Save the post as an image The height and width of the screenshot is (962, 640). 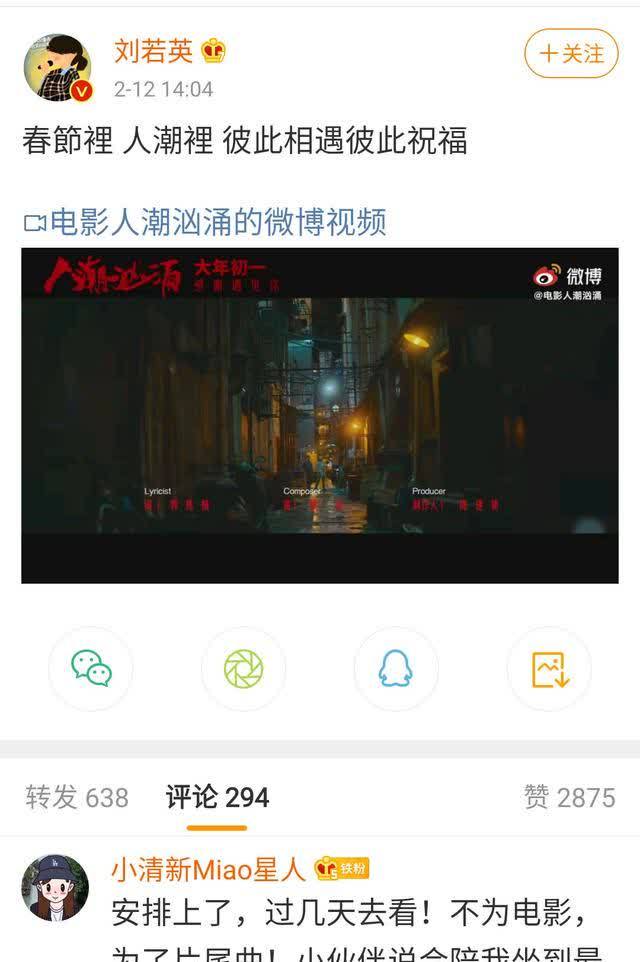(x=549, y=669)
